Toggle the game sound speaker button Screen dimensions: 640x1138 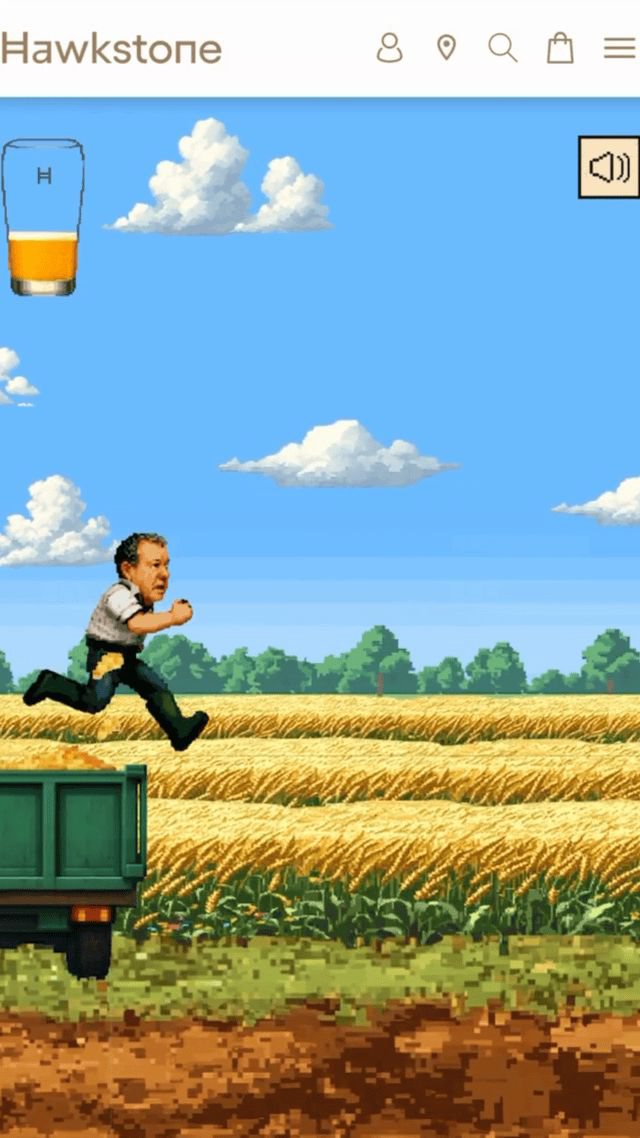pyautogui.click(x=608, y=167)
